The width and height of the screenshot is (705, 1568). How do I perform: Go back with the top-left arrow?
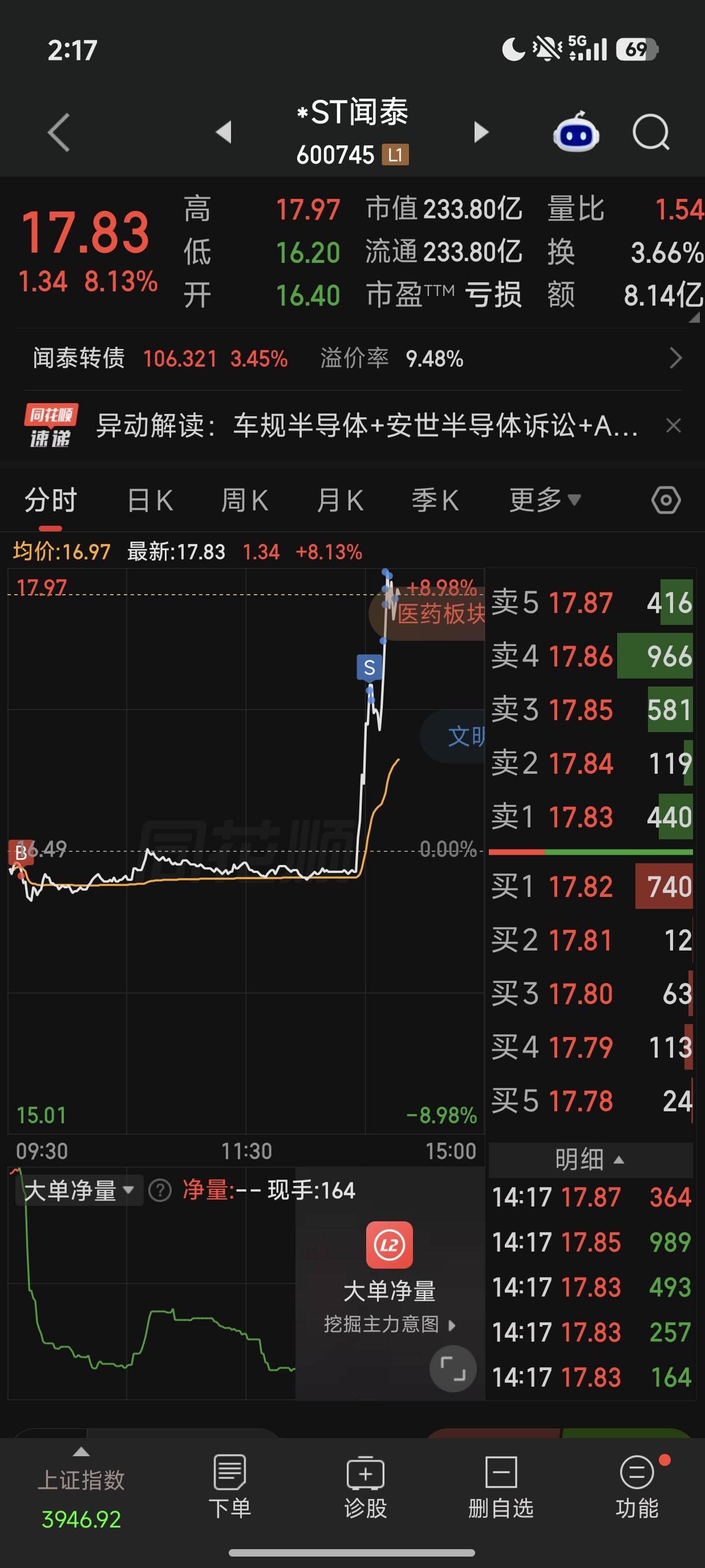(59, 132)
